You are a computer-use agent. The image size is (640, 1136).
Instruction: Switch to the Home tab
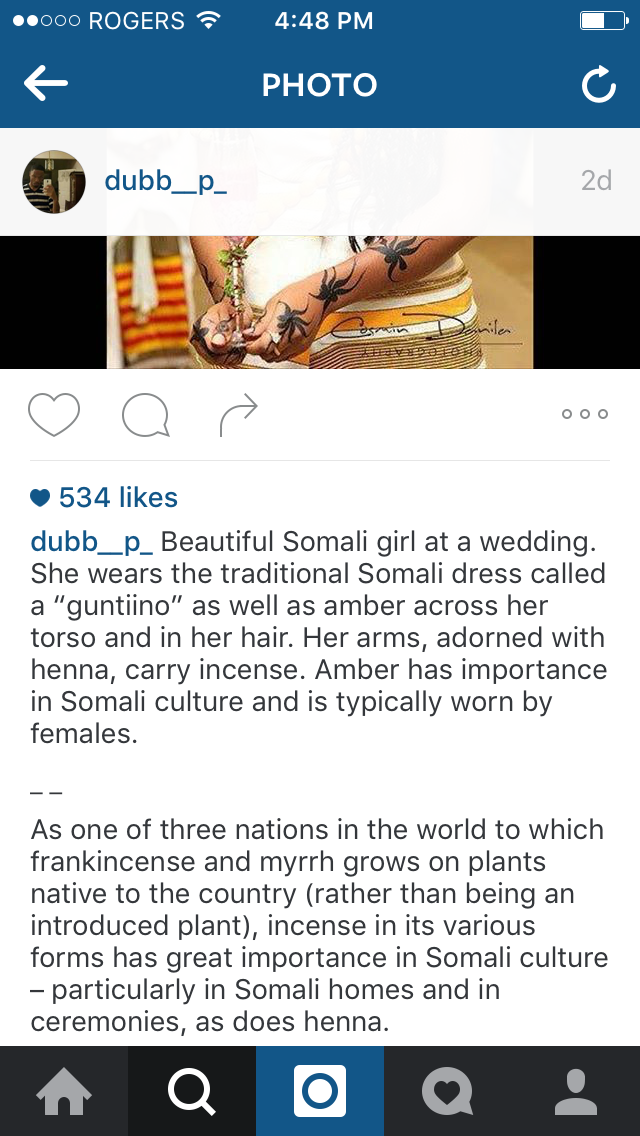click(64, 1091)
